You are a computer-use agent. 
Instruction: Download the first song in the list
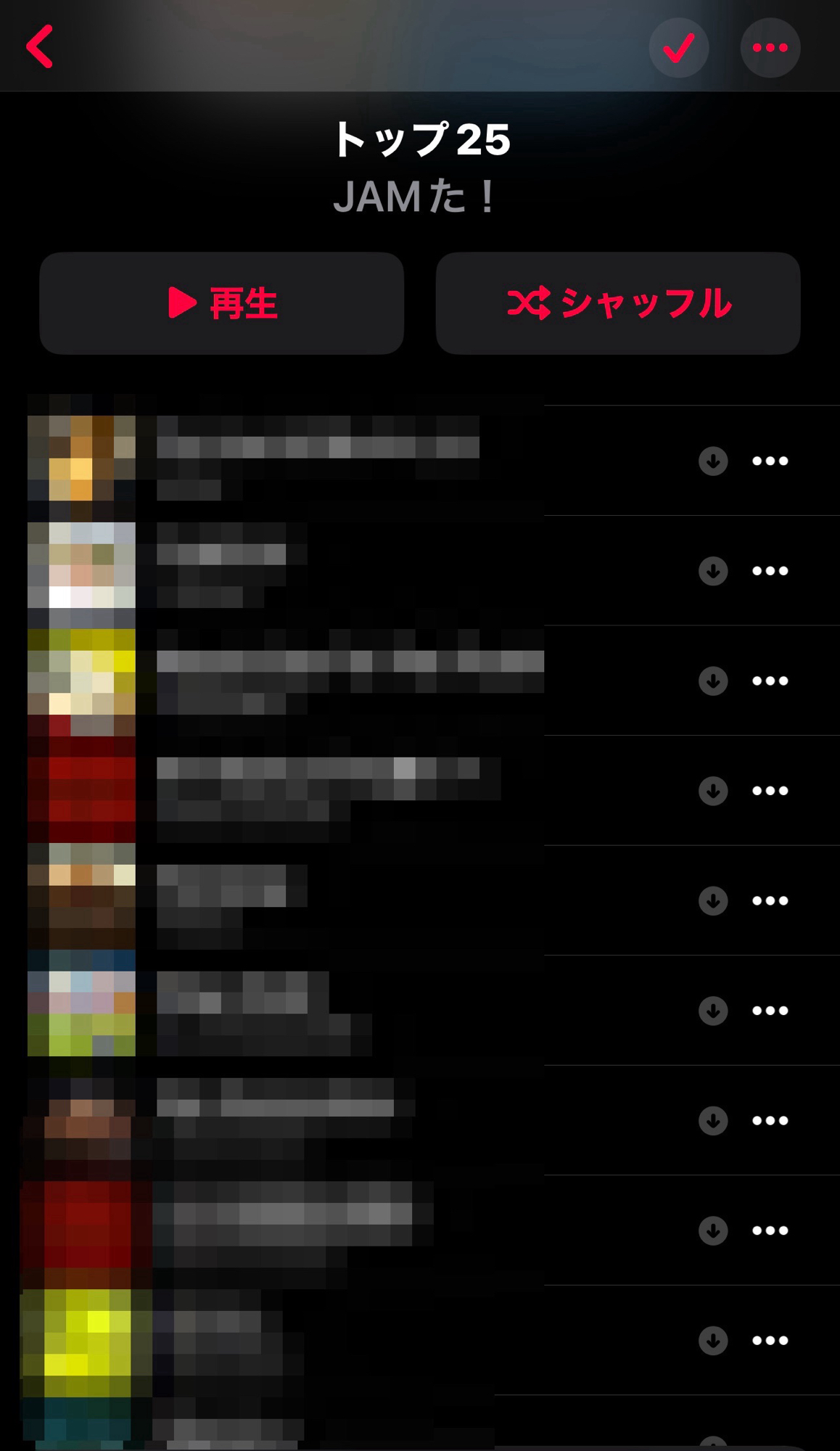point(713,461)
